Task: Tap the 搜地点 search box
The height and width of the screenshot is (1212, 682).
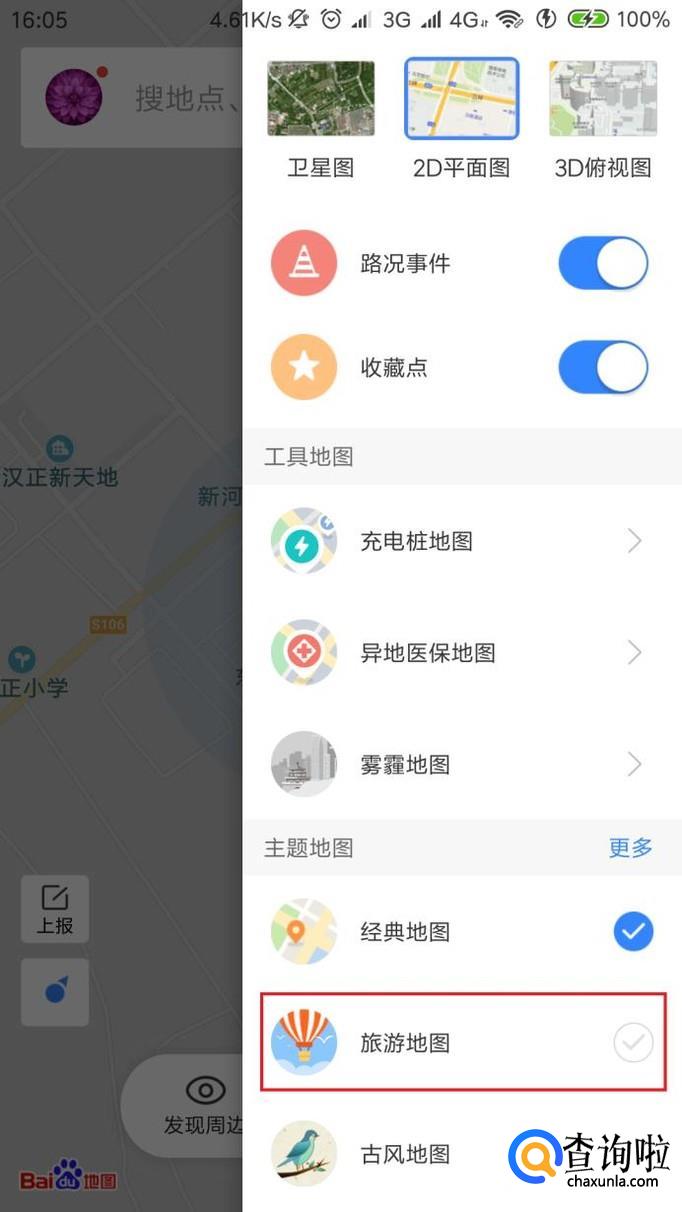Action: coord(185,98)
